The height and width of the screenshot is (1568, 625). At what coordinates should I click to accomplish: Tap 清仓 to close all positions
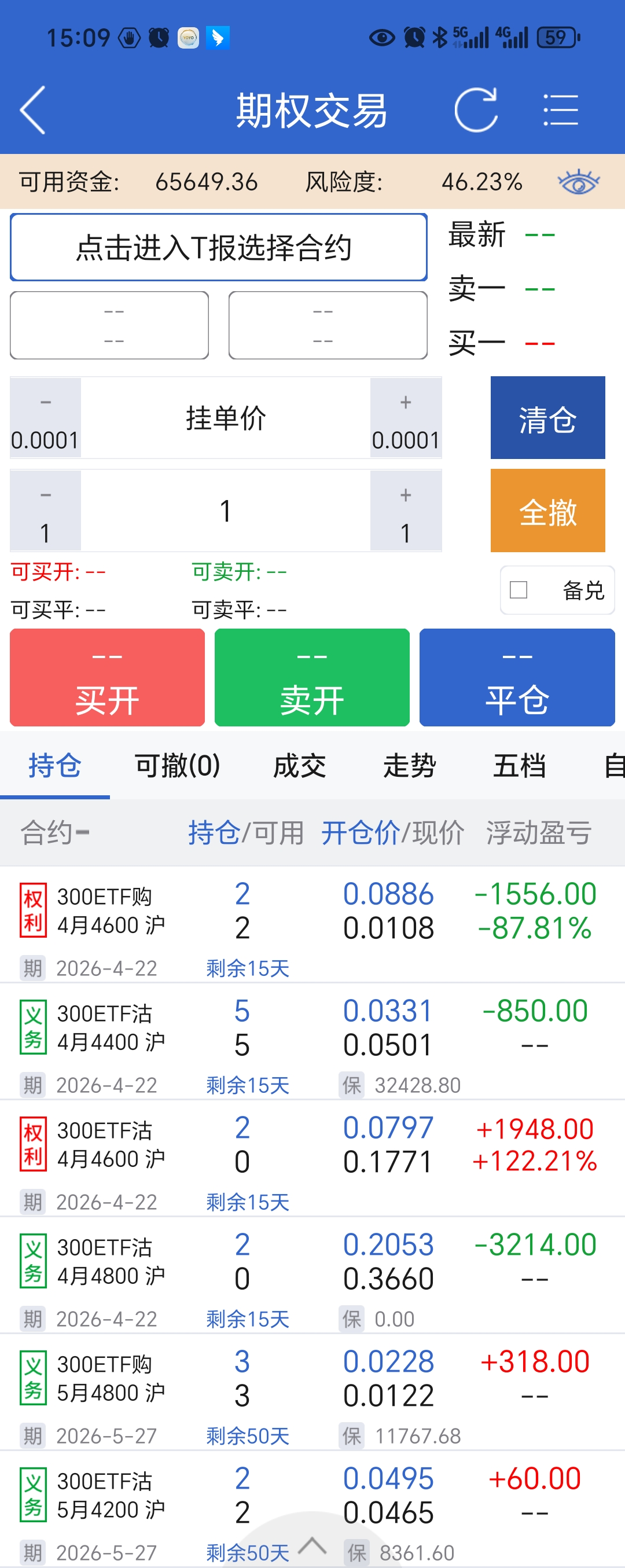click(547, 418)
